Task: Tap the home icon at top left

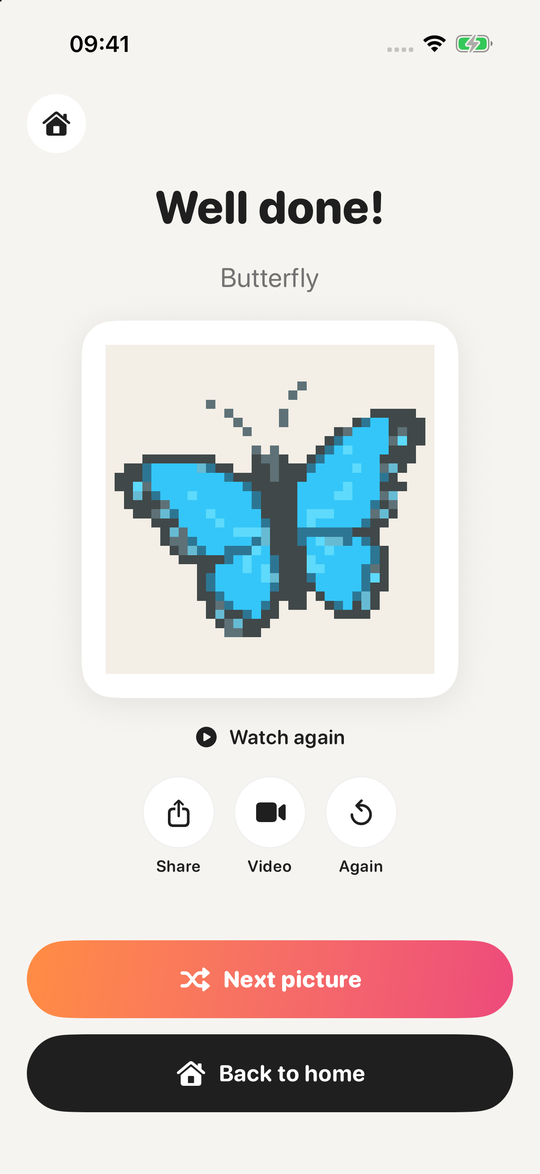Action: (56, 124)
